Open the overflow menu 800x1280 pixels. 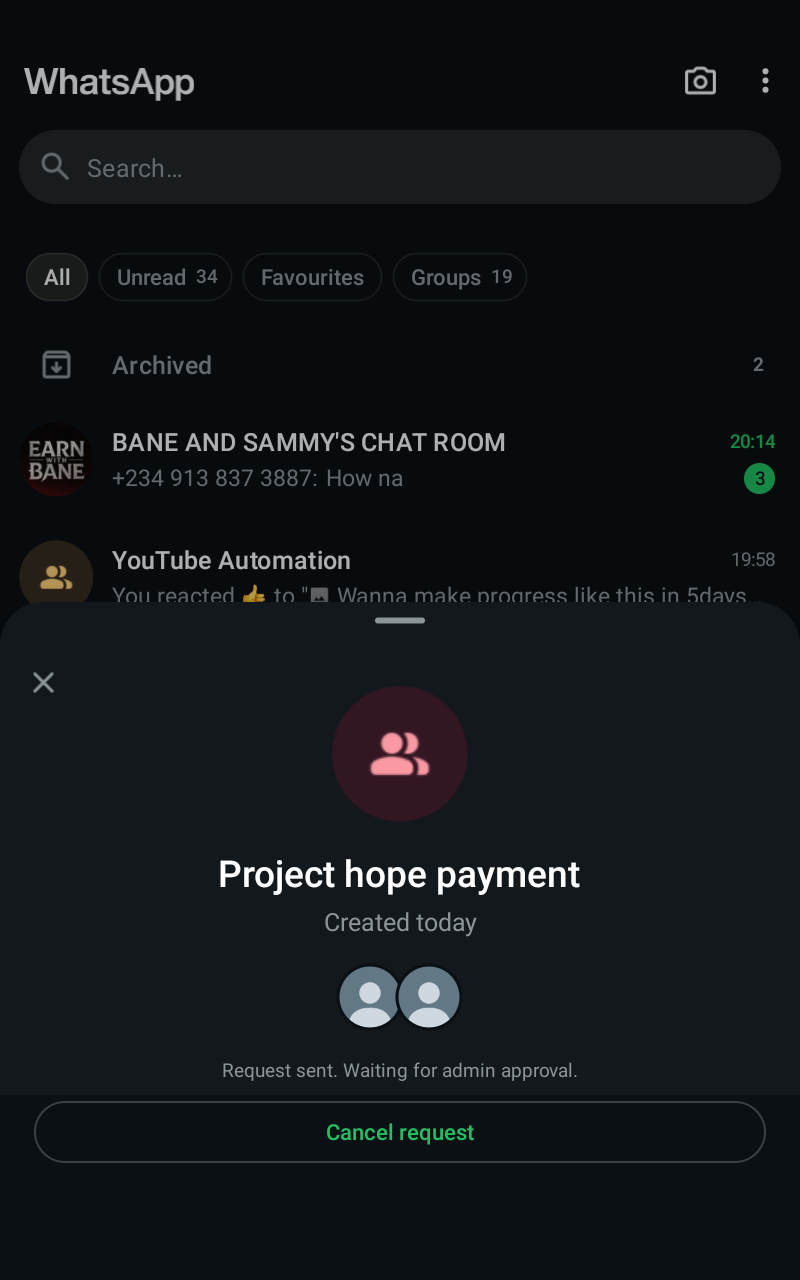765,81
